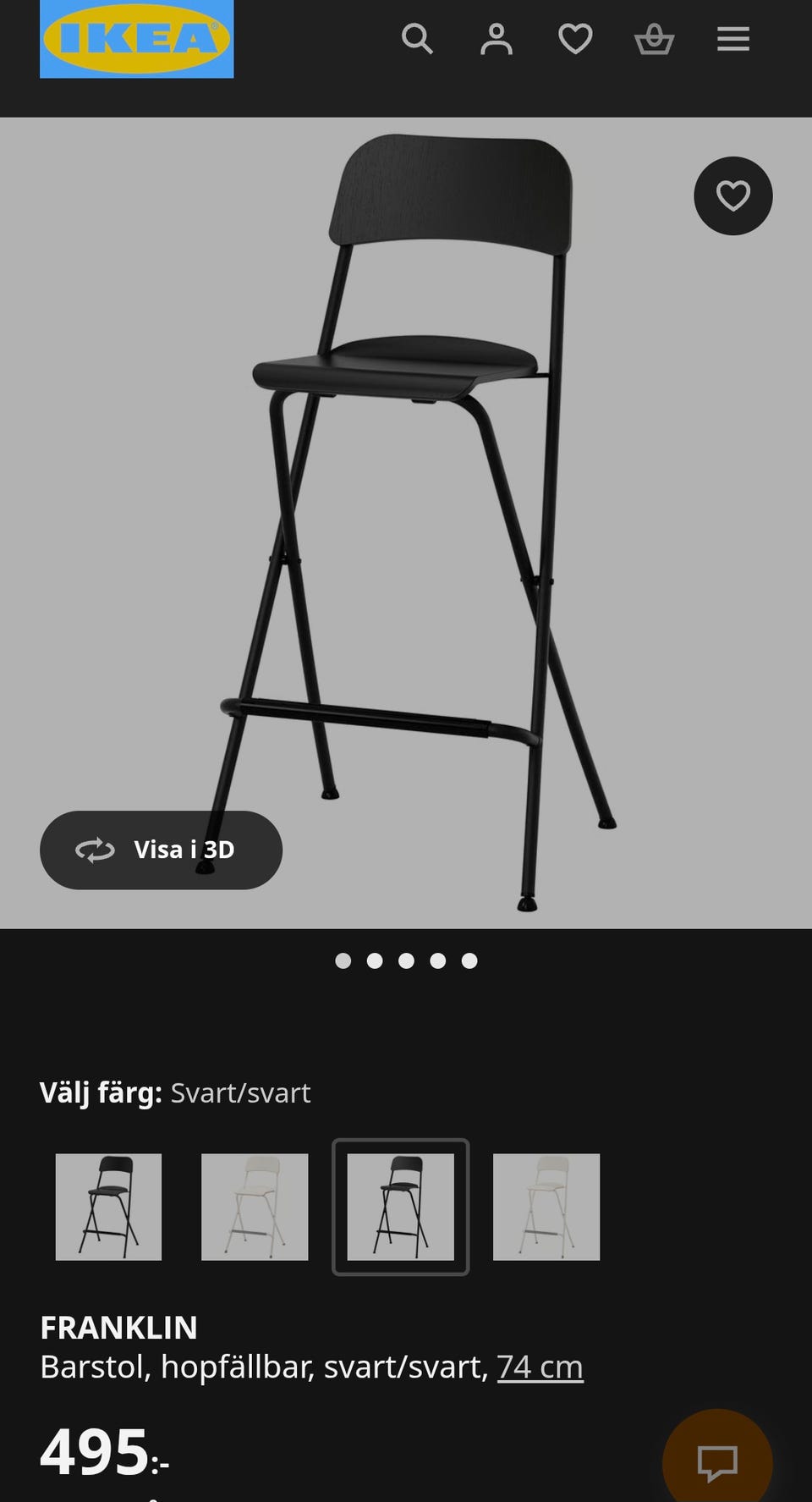
Task: Open the shopping basket
Action: coord(654,39)
